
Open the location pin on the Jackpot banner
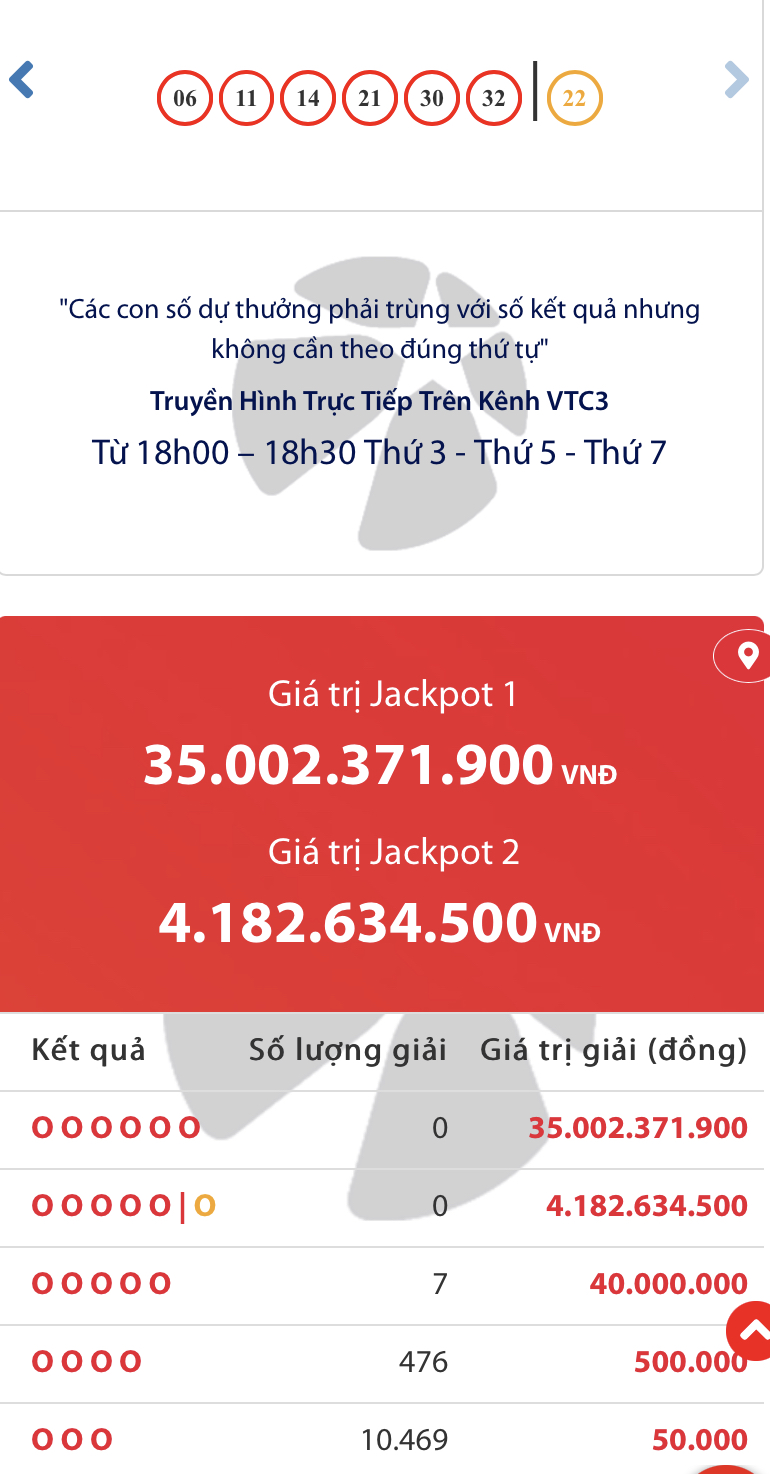point(747,657)
